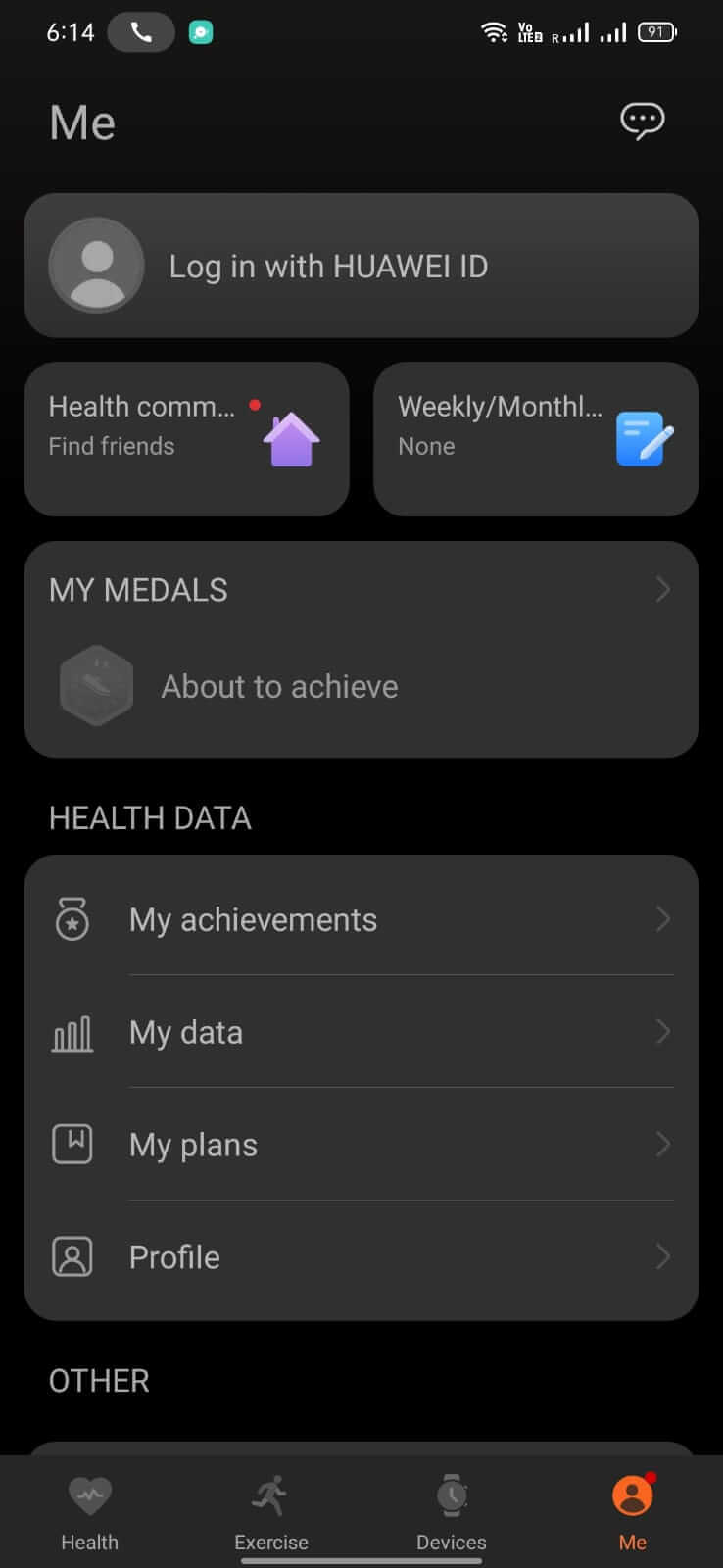Select the Weekly/Monthly report None entry
Viewport: 723px width, 1568px height.
[426, 446]
